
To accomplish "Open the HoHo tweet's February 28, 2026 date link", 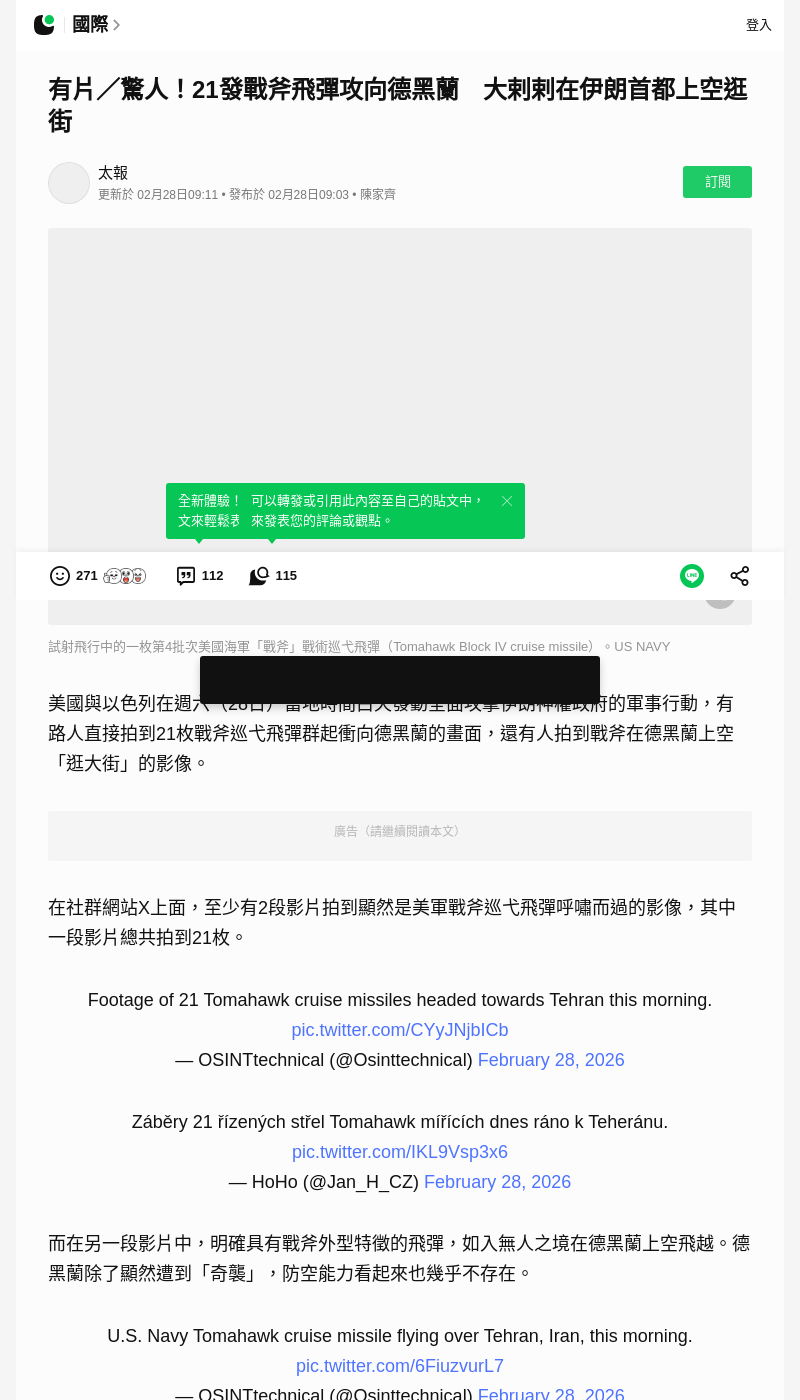I will [x=497, y=1182].
